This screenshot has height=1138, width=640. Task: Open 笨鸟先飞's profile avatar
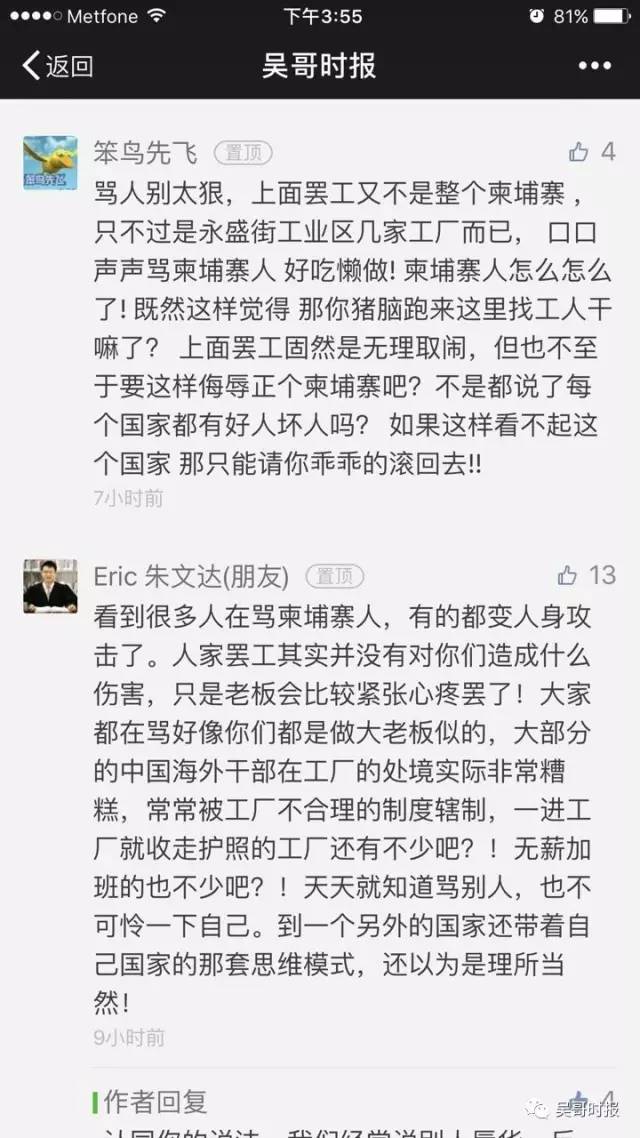[50, 163]
